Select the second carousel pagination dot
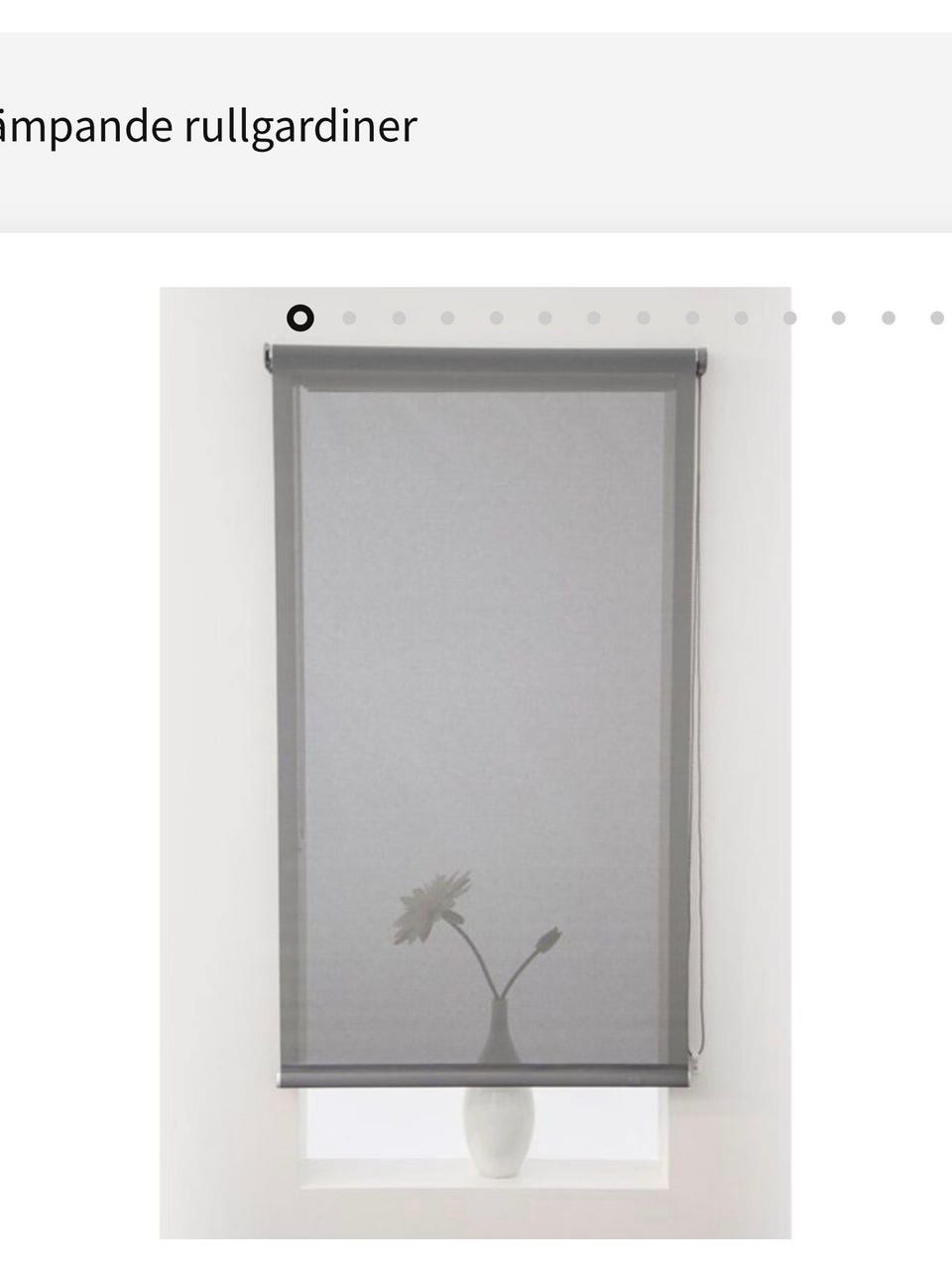Screen dimensions: 952x1266 [348, 316]
